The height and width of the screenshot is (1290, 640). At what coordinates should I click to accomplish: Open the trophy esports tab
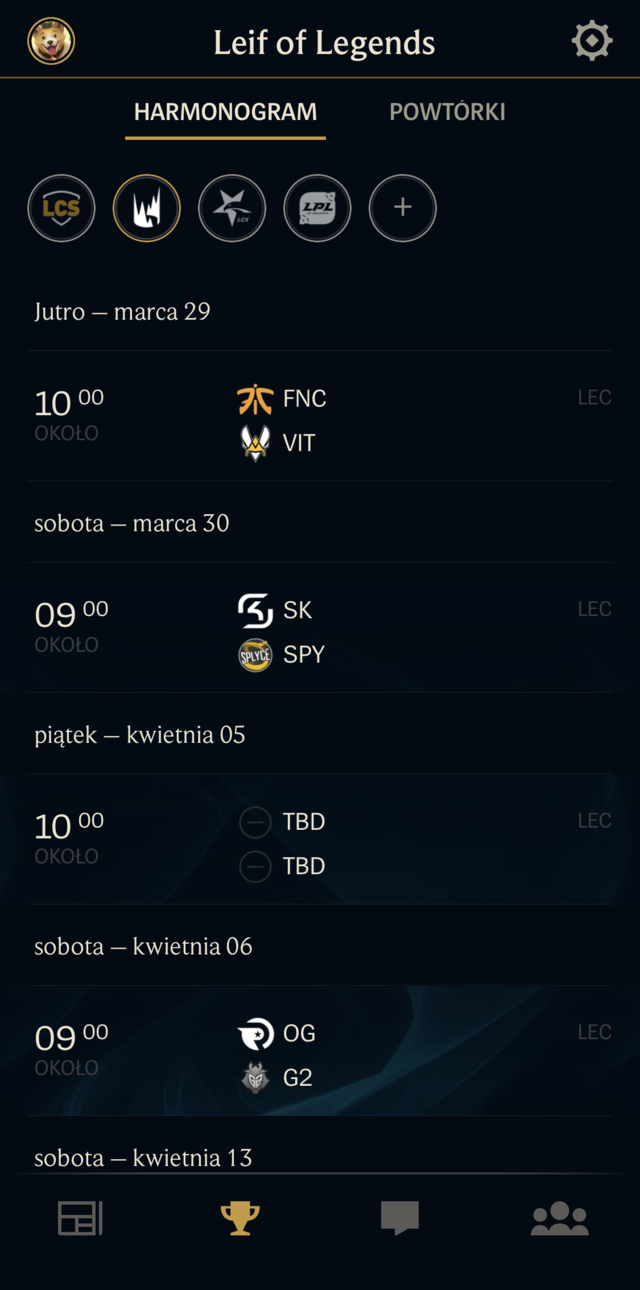(x=240, y=1218)
